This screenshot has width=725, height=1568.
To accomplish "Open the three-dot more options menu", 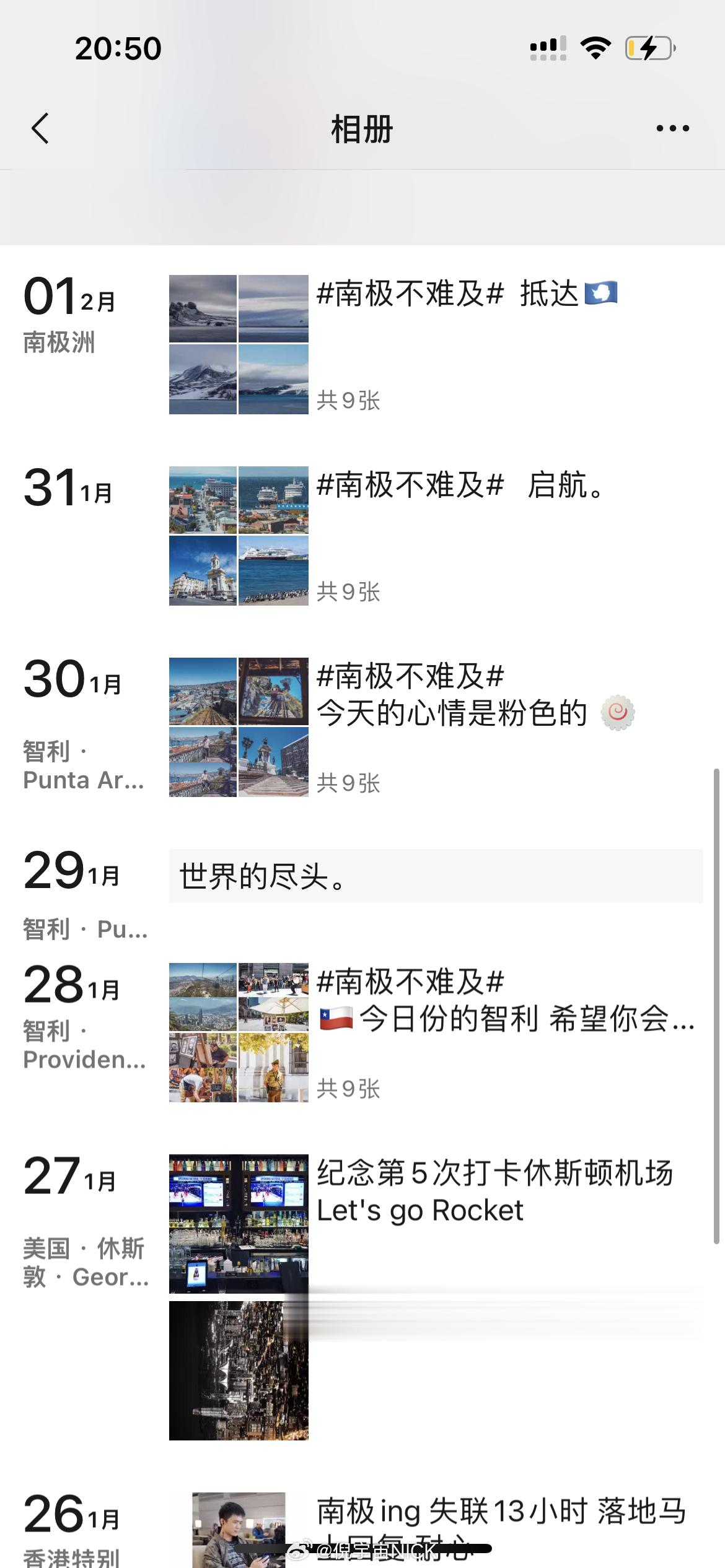I will (x=673, y=129).
